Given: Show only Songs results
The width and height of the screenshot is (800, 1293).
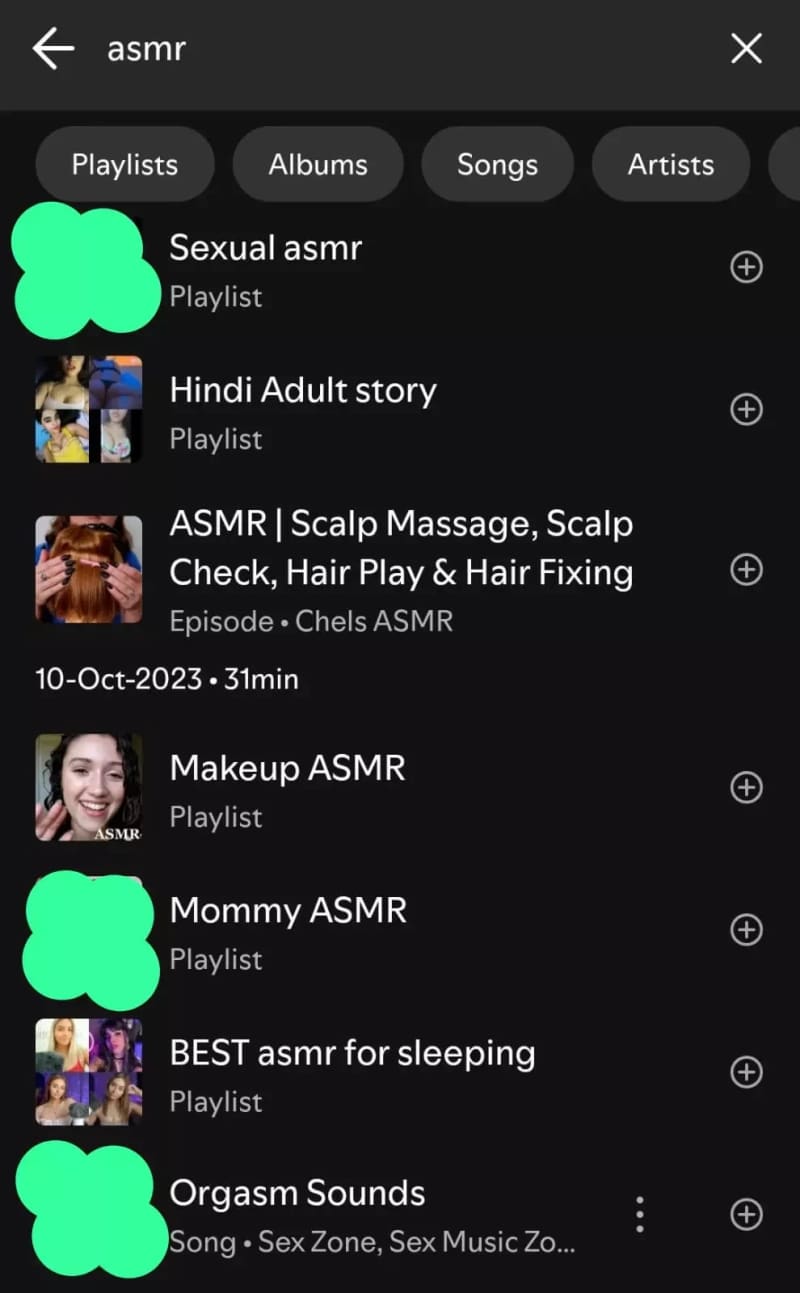Looking at the screenshot, I should point(497,165).
